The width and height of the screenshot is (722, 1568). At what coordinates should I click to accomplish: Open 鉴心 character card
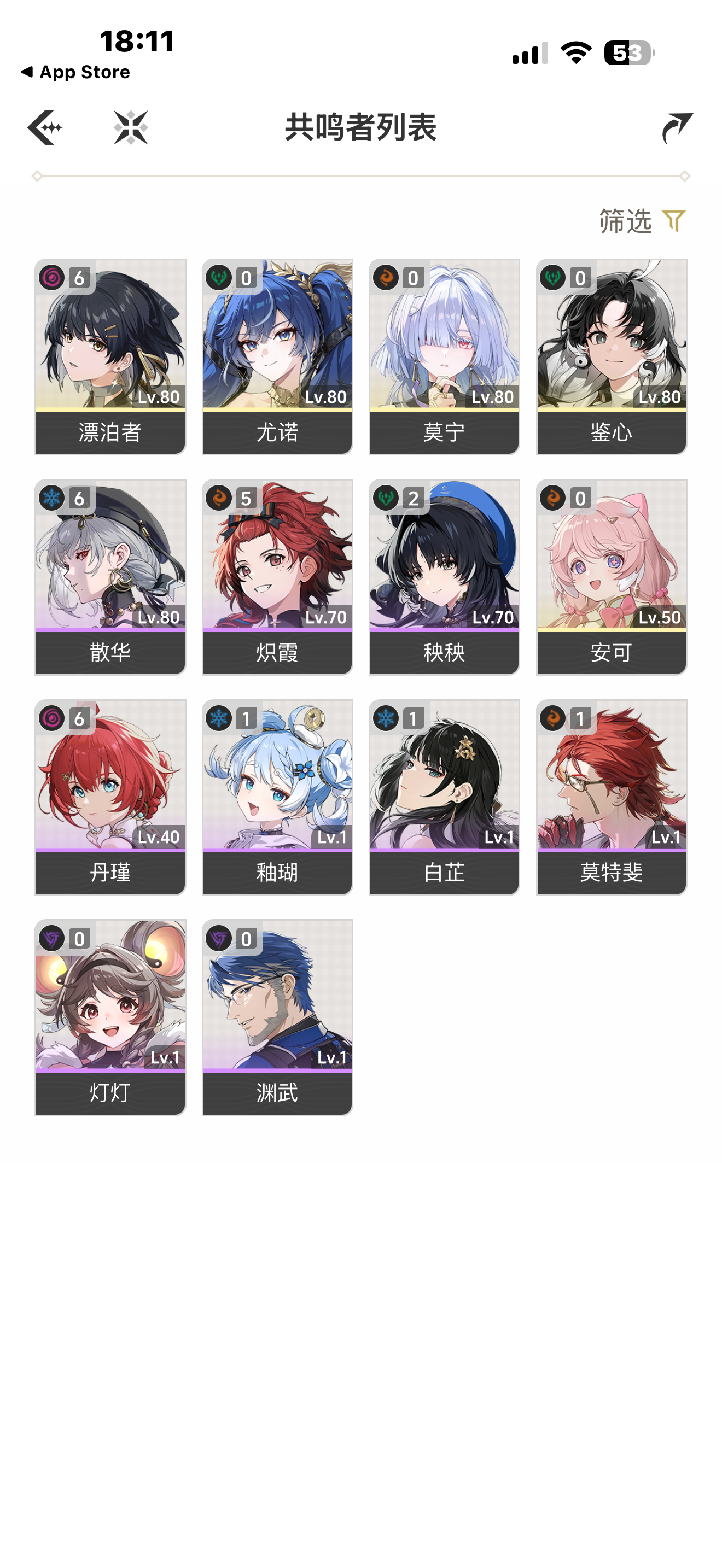[611, 356]
